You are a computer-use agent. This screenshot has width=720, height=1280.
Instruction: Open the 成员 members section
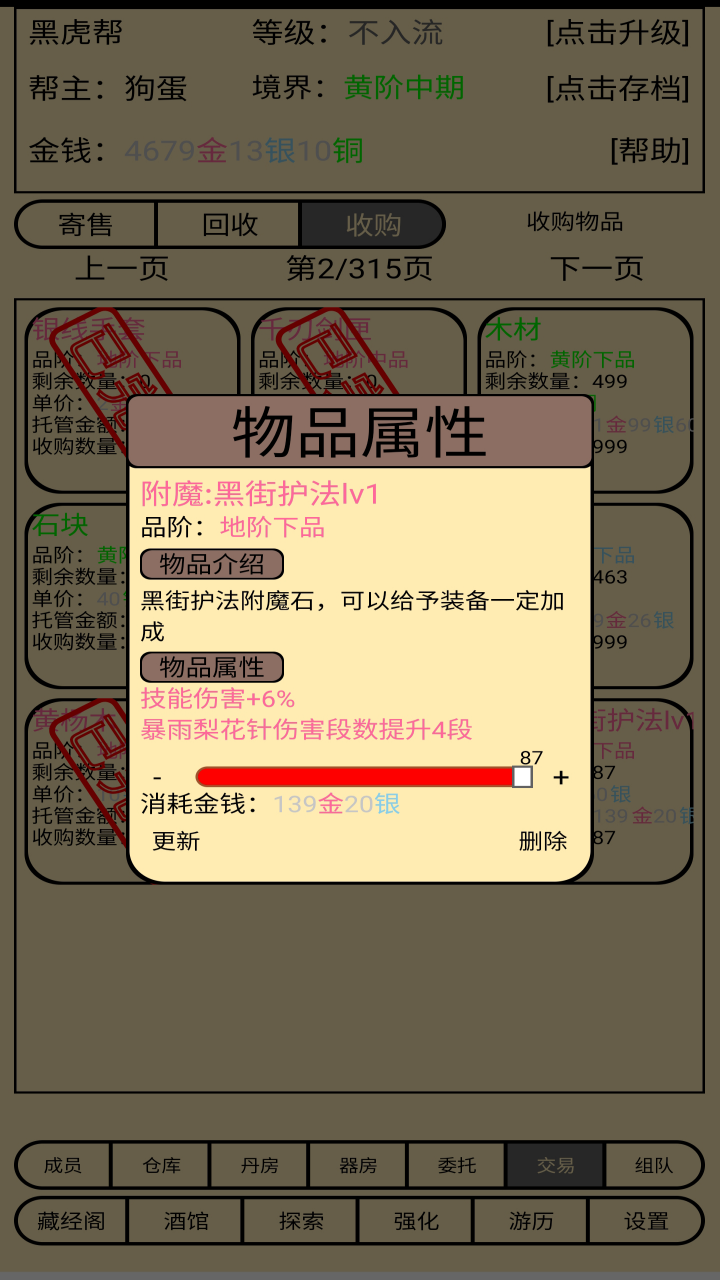point(63,1165)
